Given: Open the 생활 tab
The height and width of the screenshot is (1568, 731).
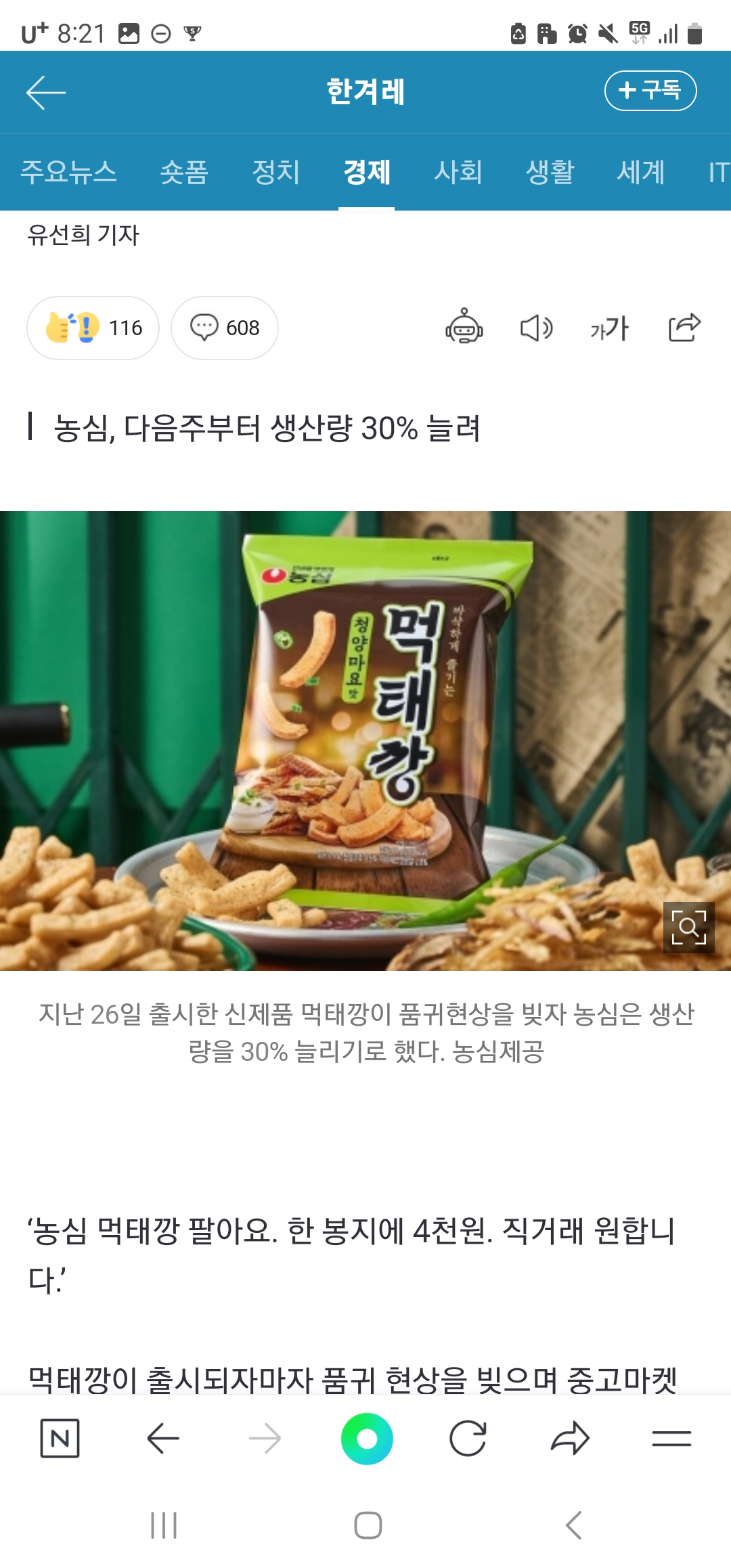Looking at the screenshot, I should point(550,172).
